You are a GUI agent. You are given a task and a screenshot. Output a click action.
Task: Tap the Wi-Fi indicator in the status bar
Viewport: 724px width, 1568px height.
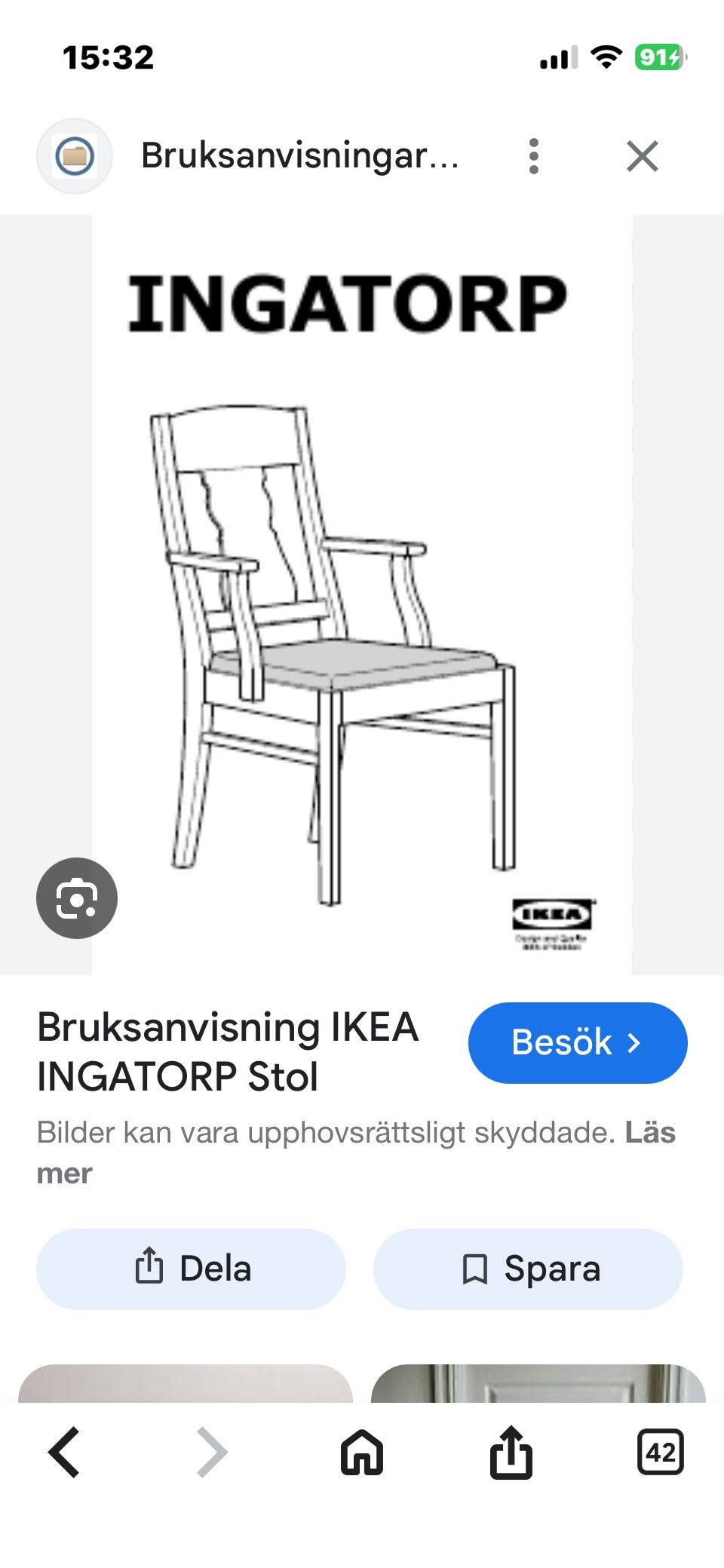tap(609, 57)
